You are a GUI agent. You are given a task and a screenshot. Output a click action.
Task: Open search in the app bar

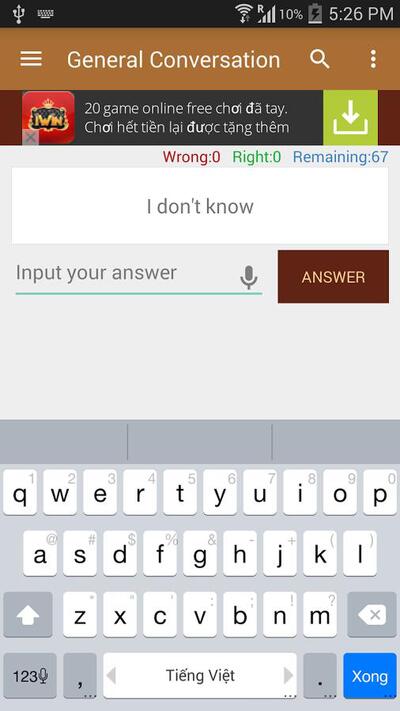(319, 59)
